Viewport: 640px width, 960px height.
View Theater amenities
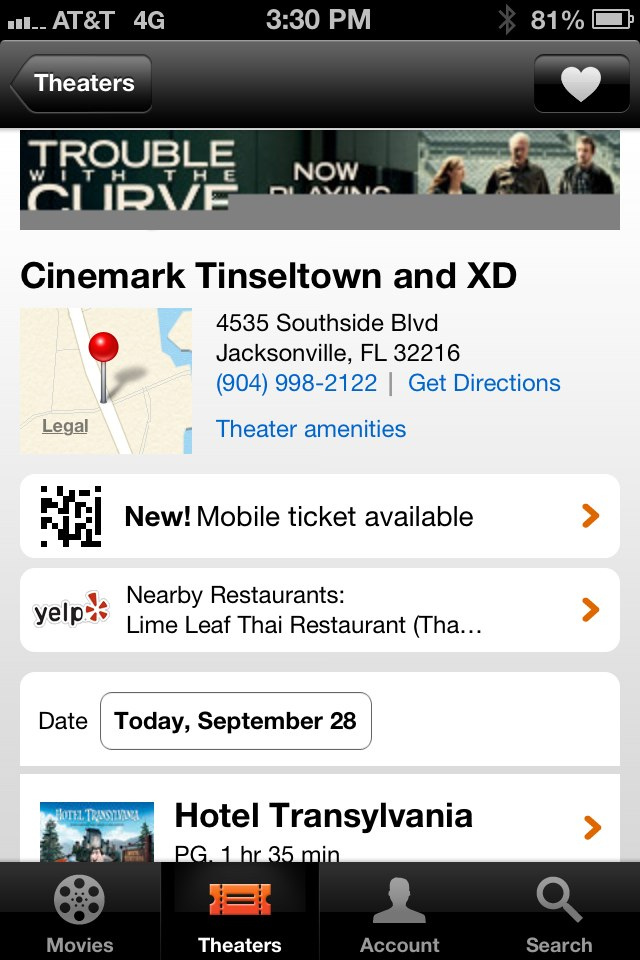coord(311,429)
